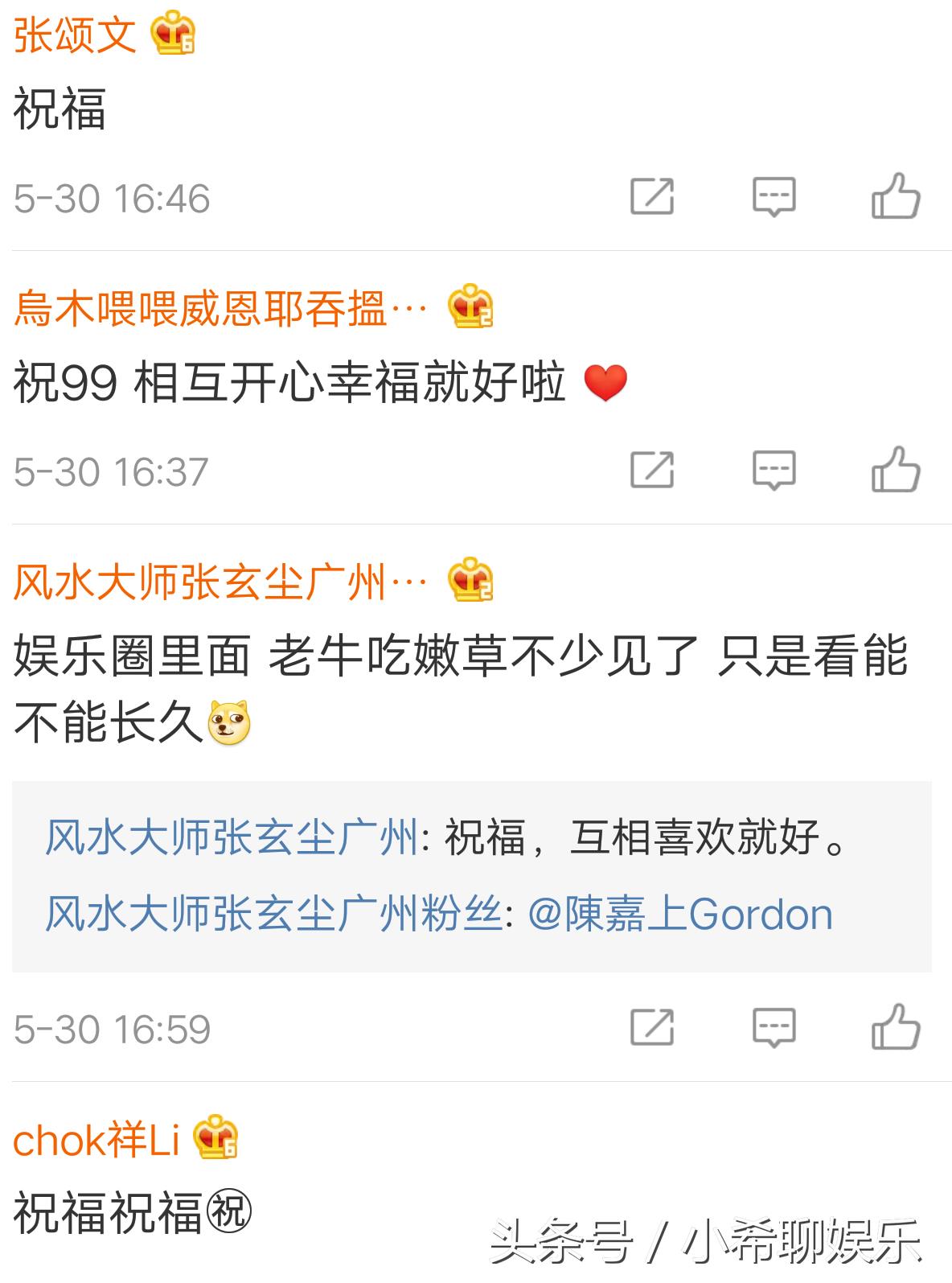Repost the 老牛吃嫩草 comment
The height and width of the screenshot is (1283, 952).
tap(651, 1028)
